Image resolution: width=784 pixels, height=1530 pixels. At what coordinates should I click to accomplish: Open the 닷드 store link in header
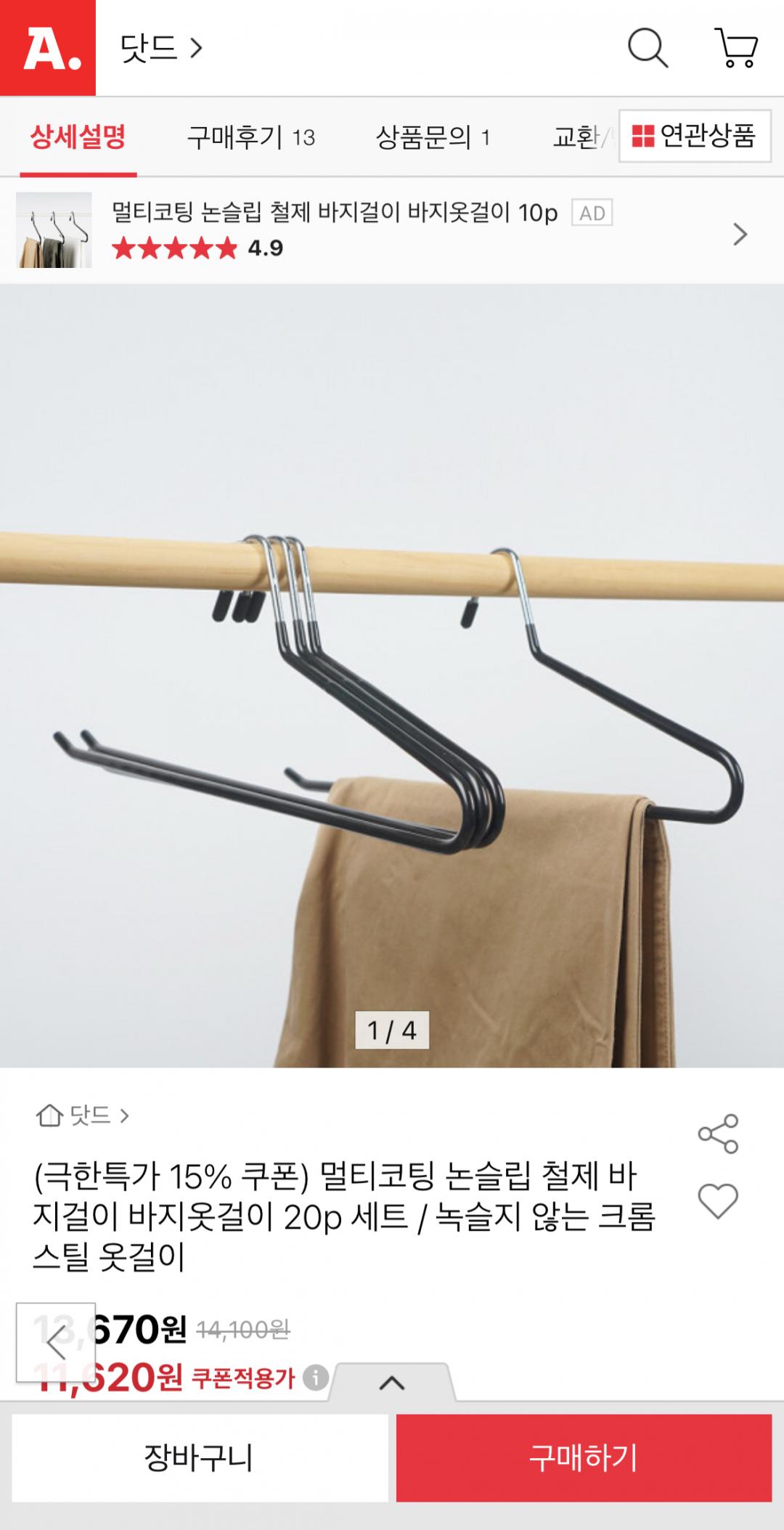161,49
